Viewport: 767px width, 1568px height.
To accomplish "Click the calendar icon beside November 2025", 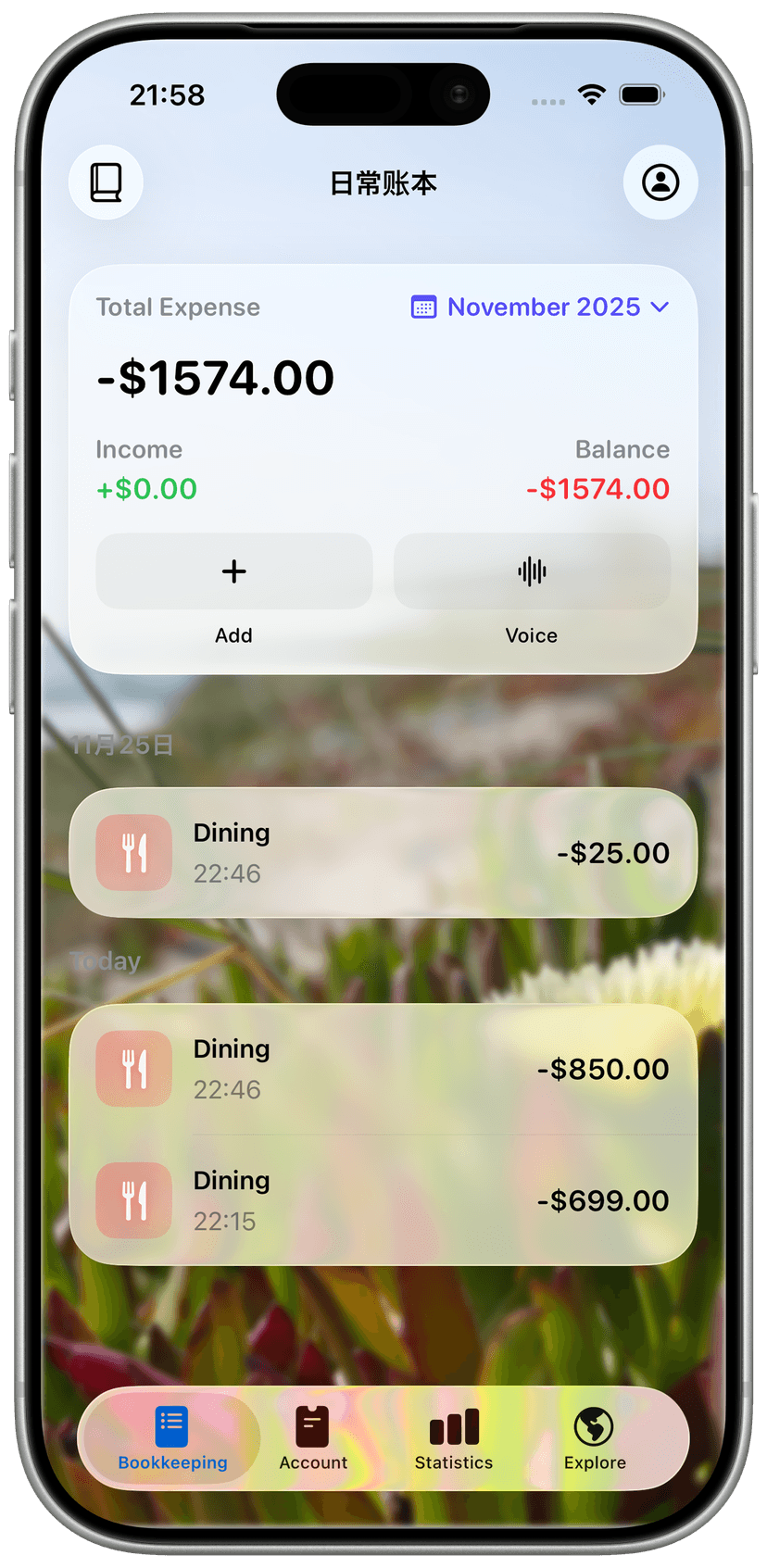I will (422, 307).
